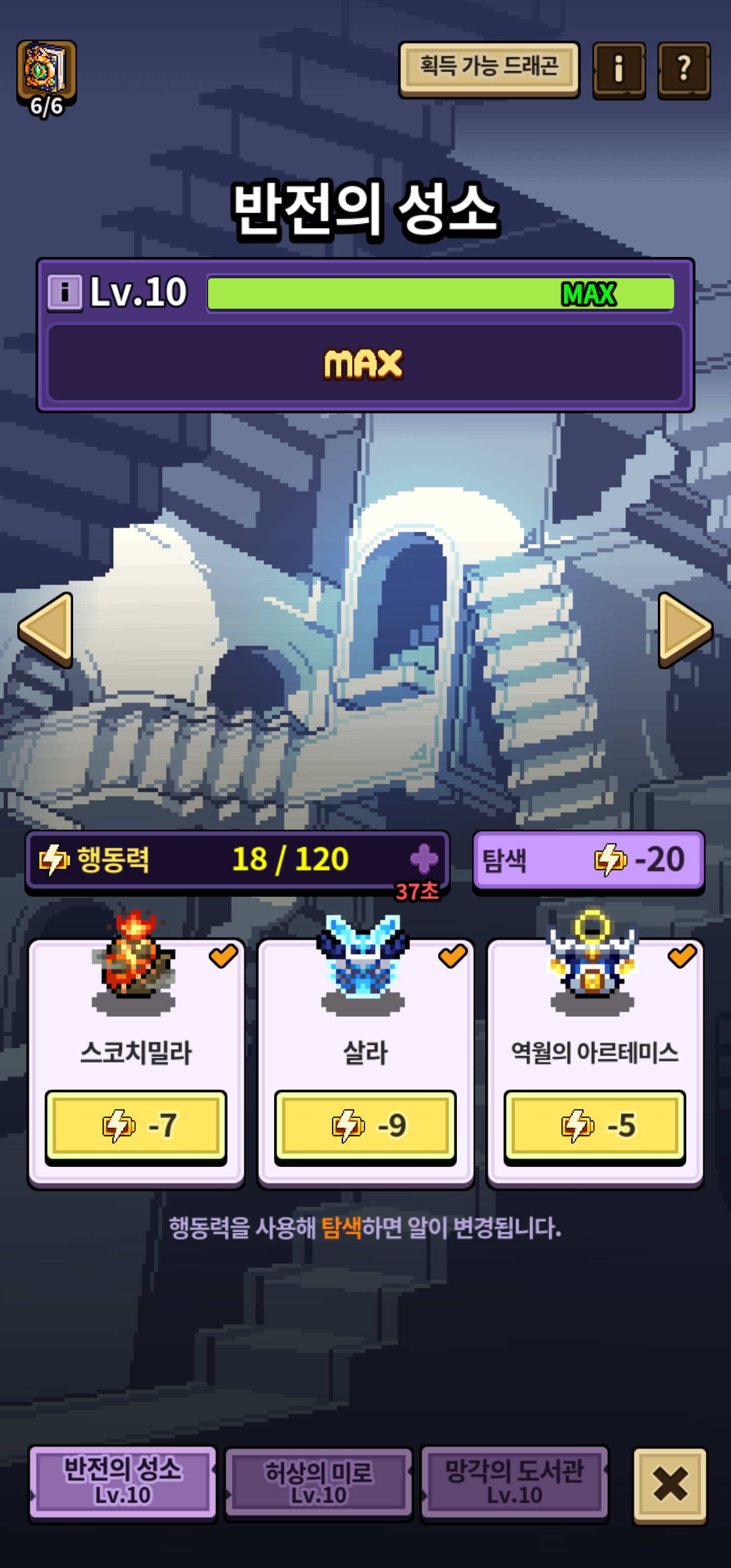Select 역월의 아르테미스 egg for -5 energy
The image size is (731, 1568).
click(x=594, y=1126)
